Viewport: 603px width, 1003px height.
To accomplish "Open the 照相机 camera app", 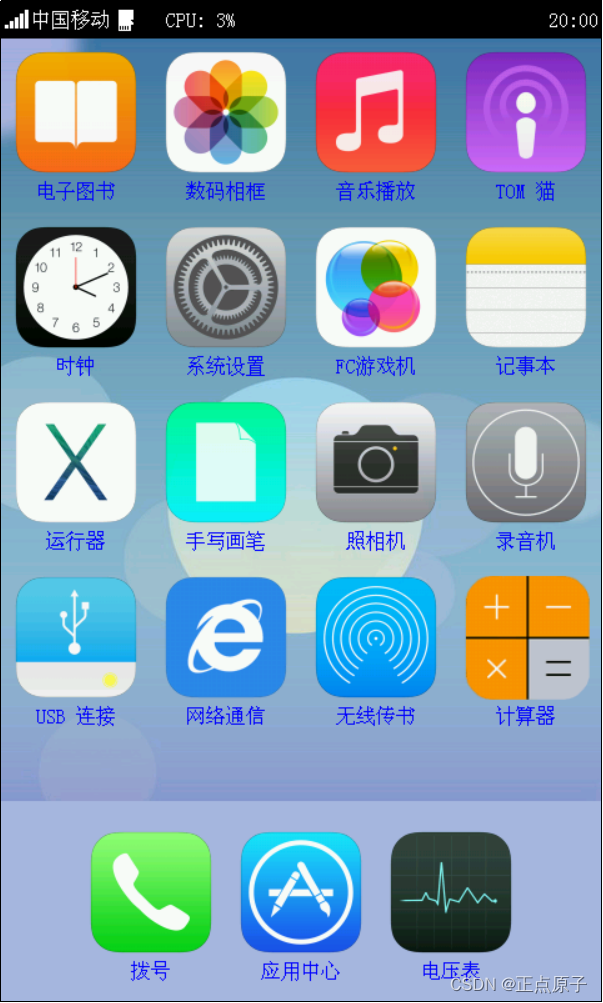I will tap(376, 462).
